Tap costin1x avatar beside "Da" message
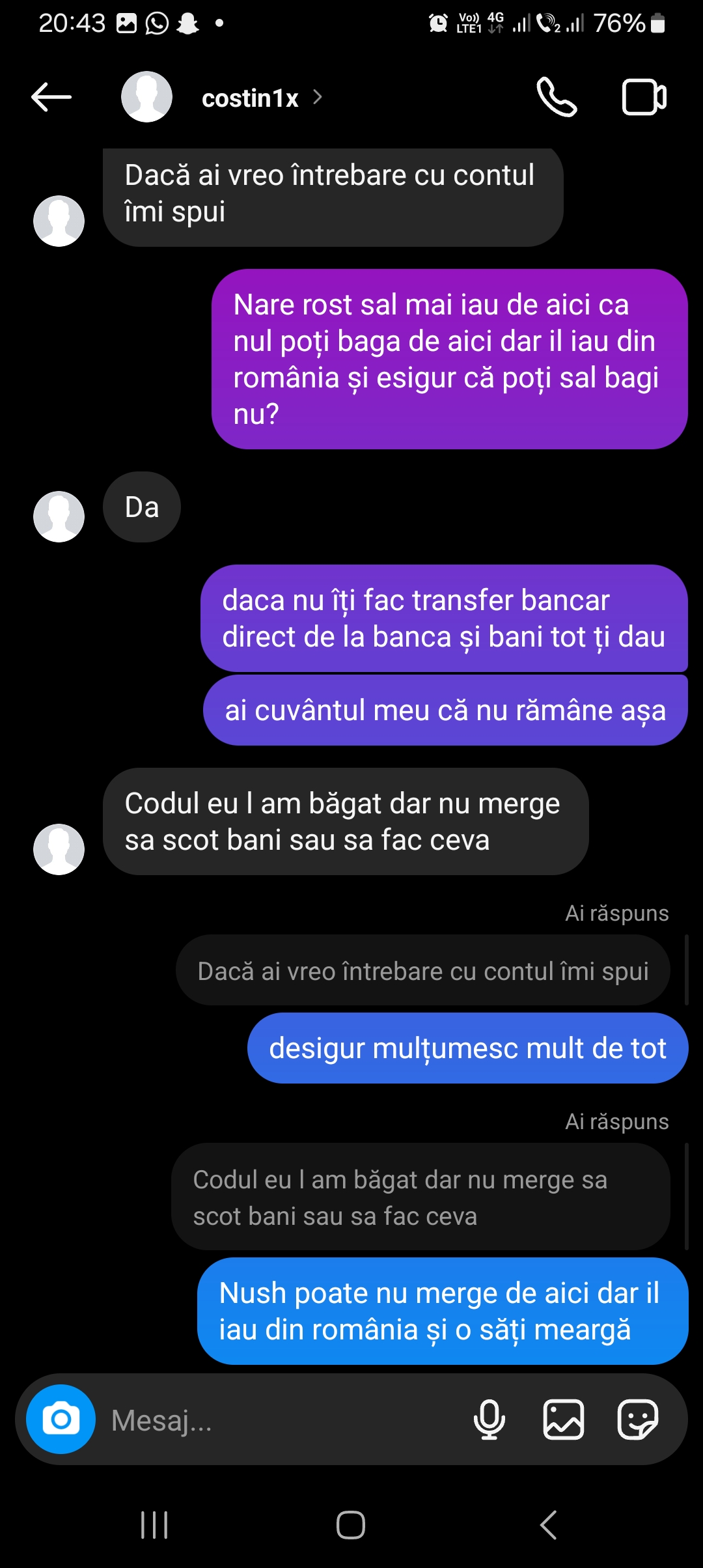The image size is (703, 1568). click(59, 516)
